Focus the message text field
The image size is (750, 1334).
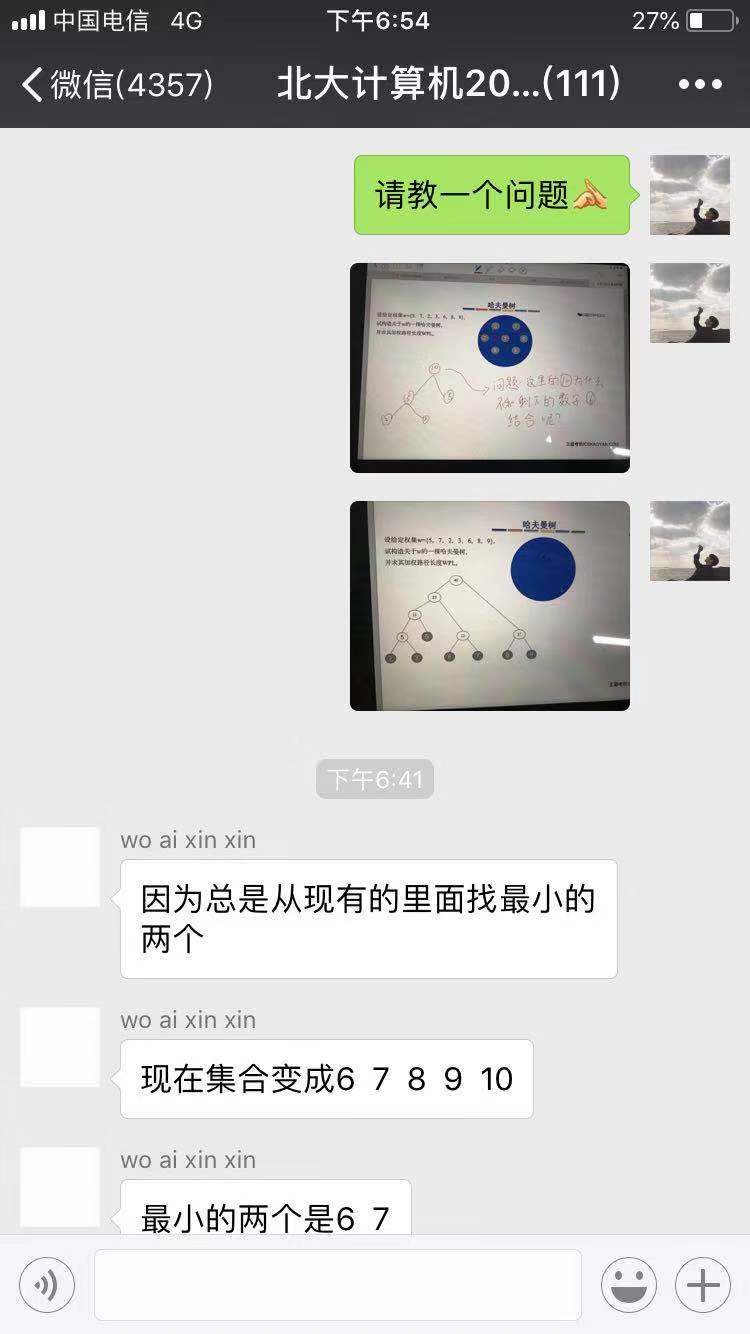[x=338, y=1285]
